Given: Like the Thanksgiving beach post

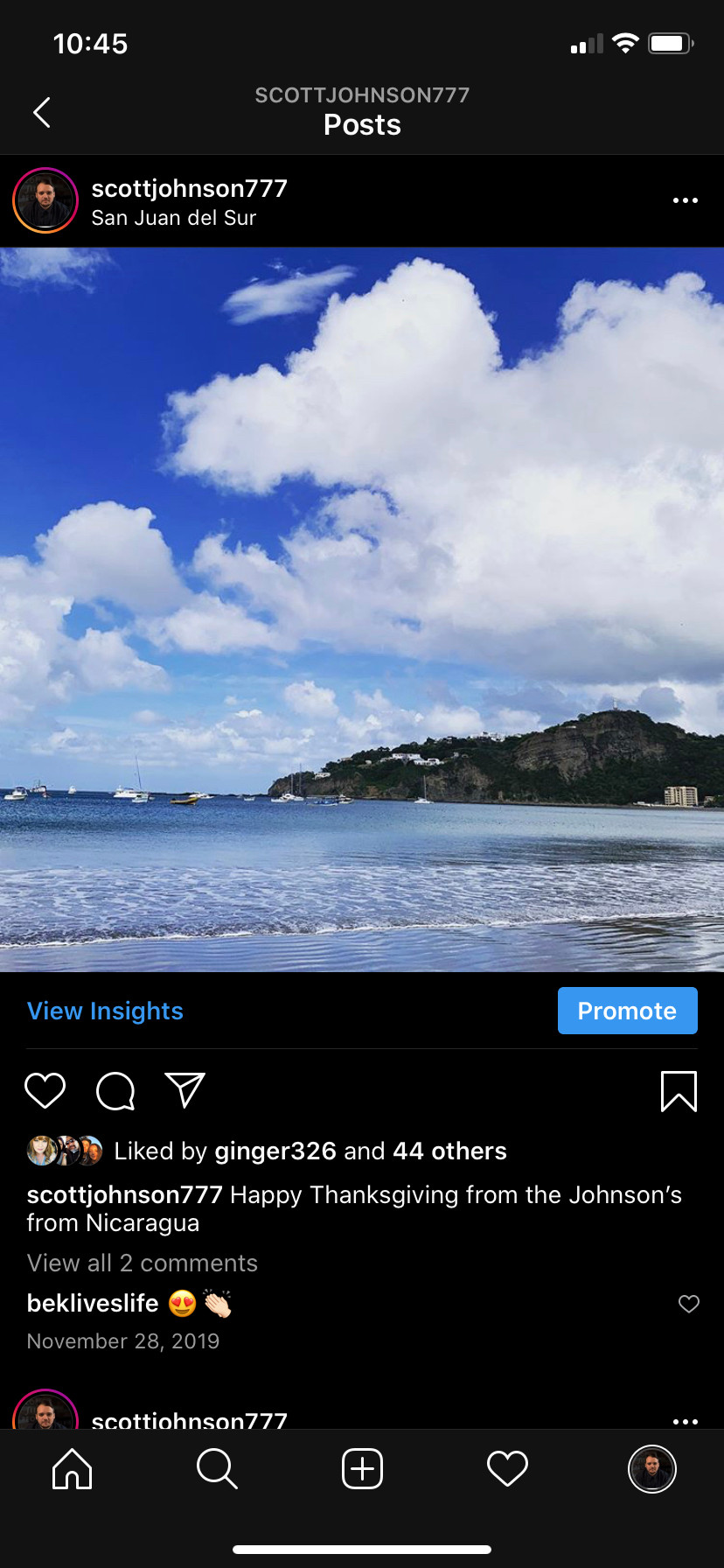Looking at the screenshot, I should point(45,1090).
